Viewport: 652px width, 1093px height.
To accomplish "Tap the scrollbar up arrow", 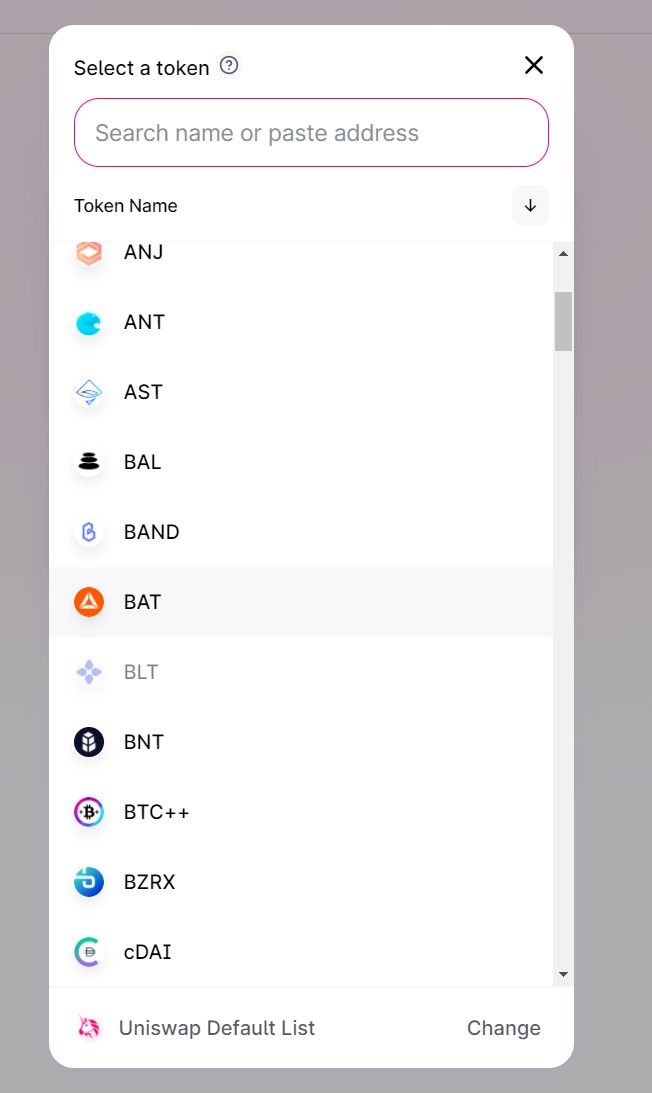I will [x=563, y=254].
